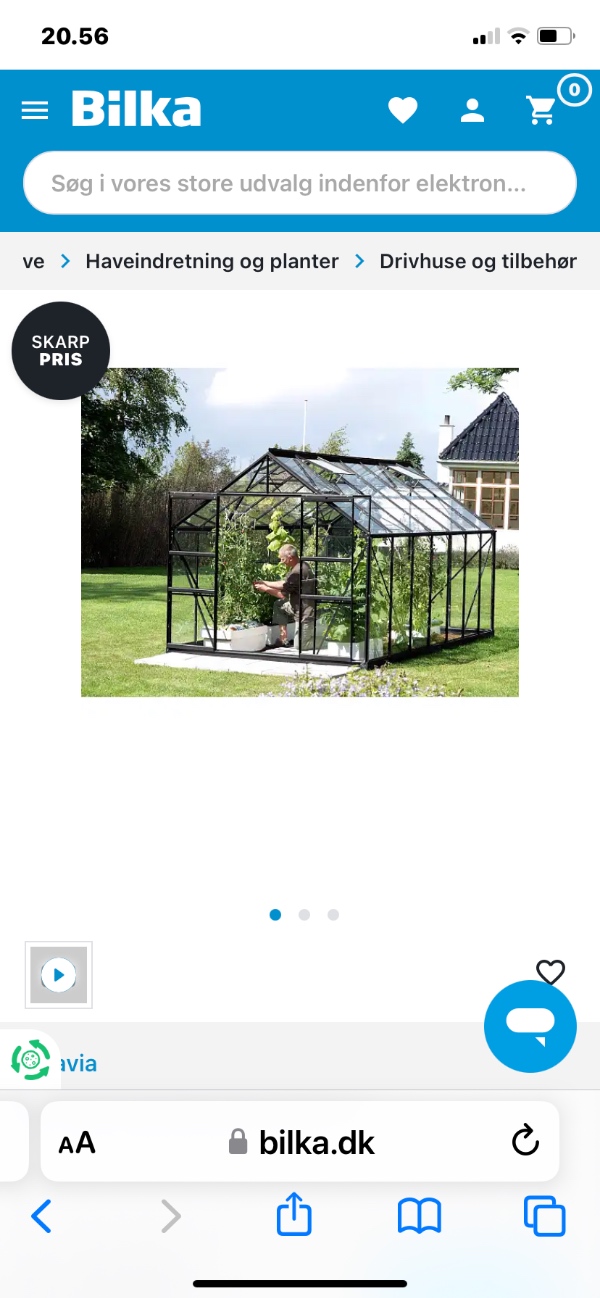Go to the Bilka homepage via logo
Screen dimensions: 600x1298
(136, 110)
